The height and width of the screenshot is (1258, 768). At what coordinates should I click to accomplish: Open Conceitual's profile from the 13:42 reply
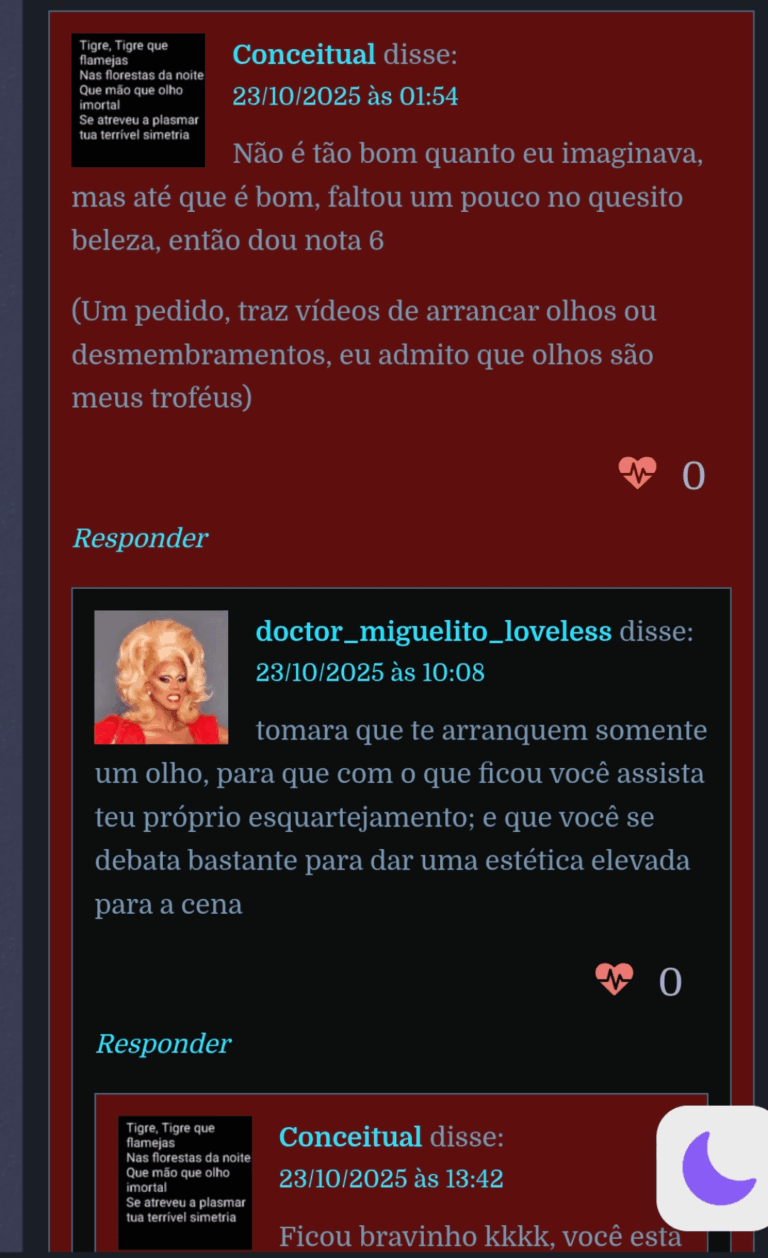pyautogui.click(x=350, y=1137)
